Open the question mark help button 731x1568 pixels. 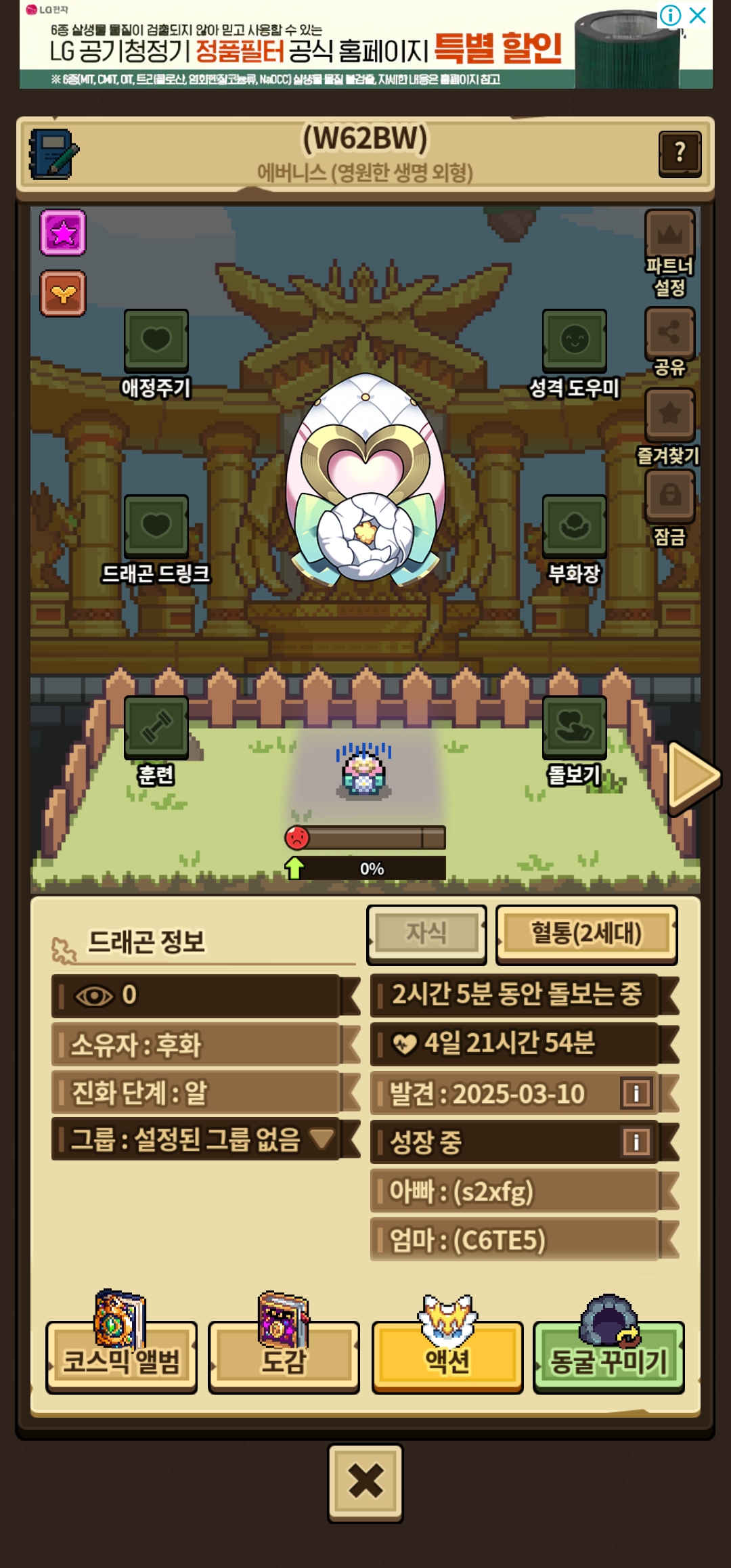680,154
